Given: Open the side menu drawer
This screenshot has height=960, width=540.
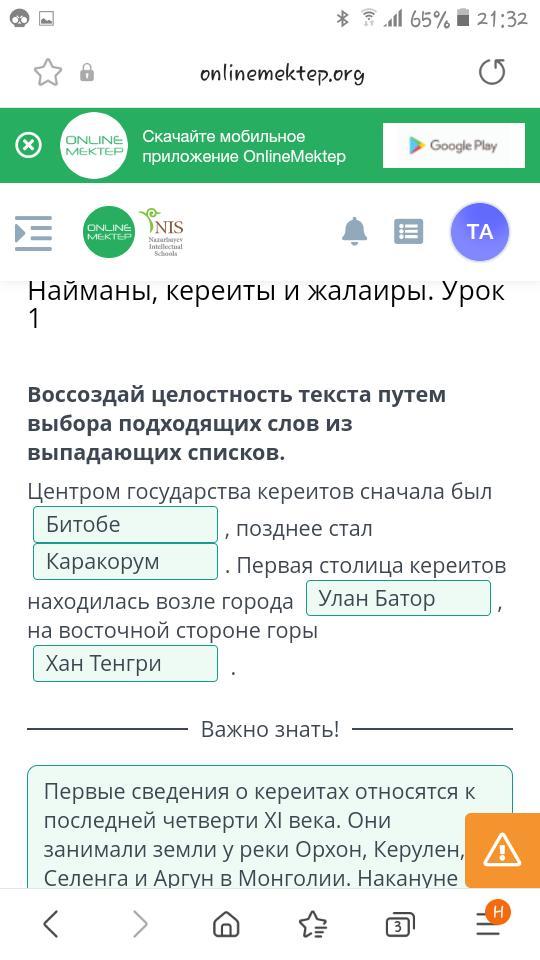Looking at the screenshot, I should point(34,233).
